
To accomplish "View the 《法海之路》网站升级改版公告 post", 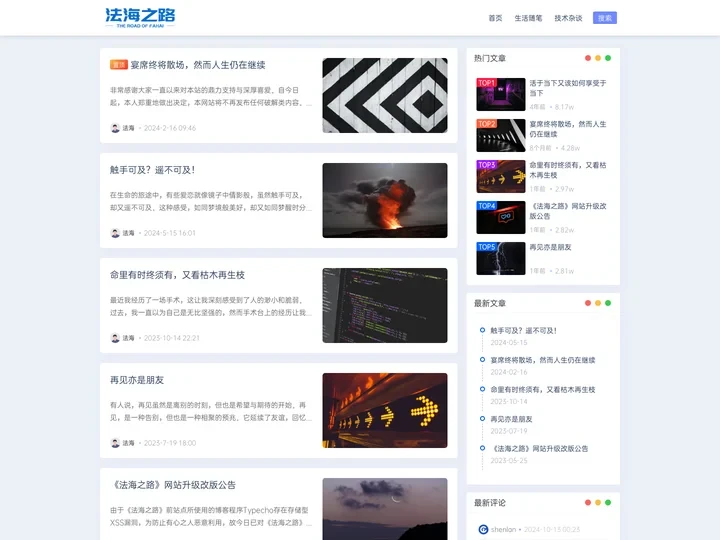I will pyautogui.click(x=173, y=485).
